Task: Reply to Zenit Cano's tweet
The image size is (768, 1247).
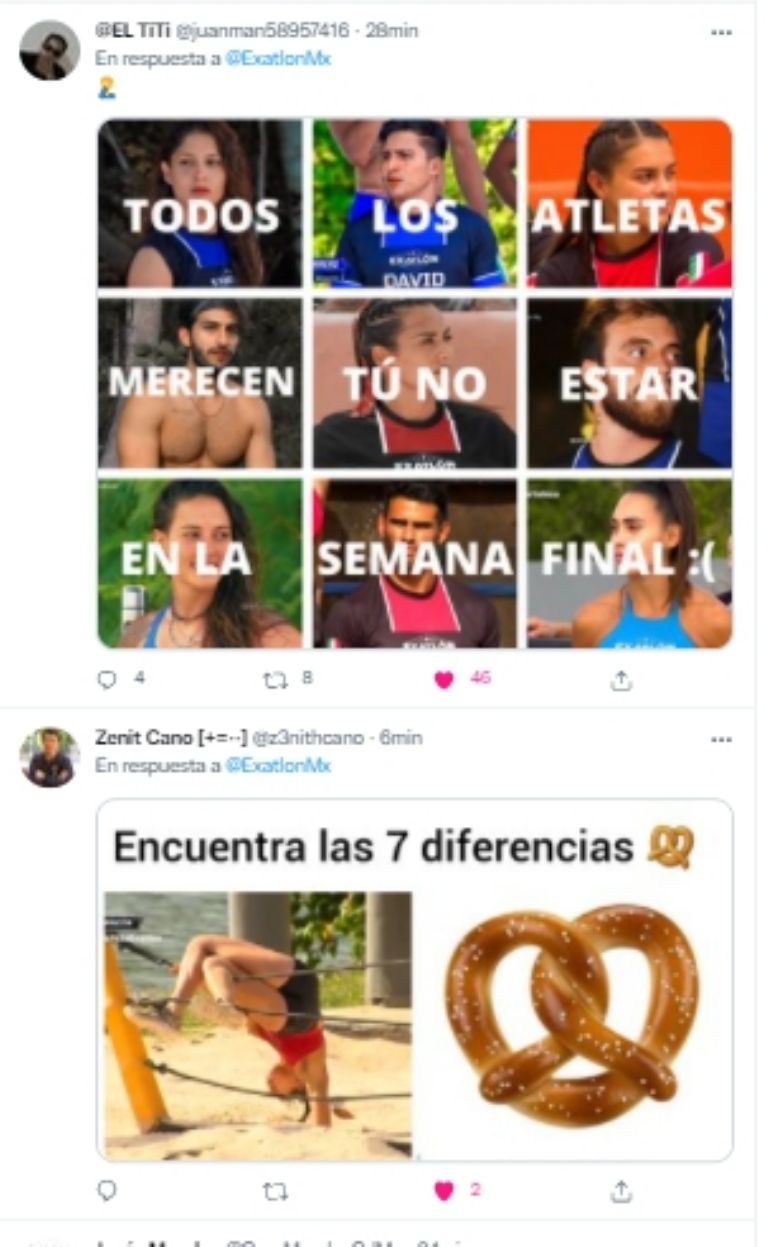Action: click(x=107, y=1190)
